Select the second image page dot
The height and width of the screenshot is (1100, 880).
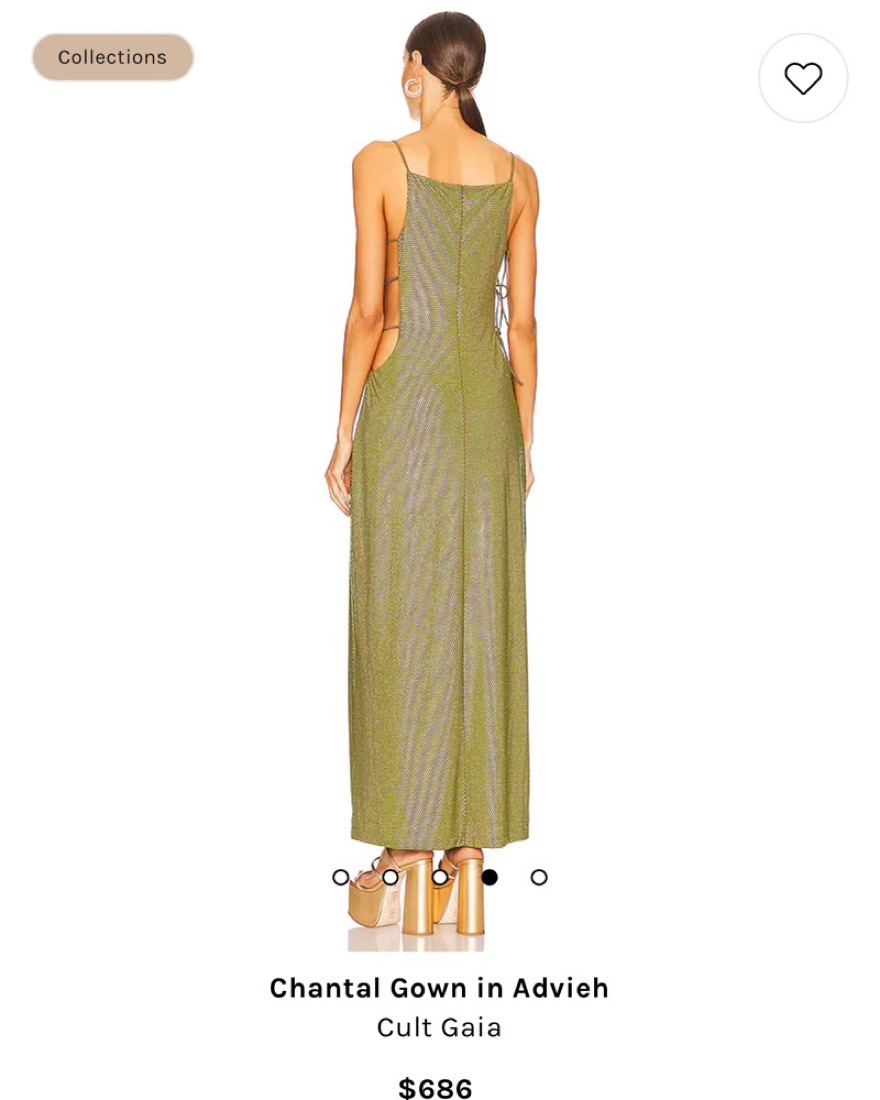click(x=390, y=877)
